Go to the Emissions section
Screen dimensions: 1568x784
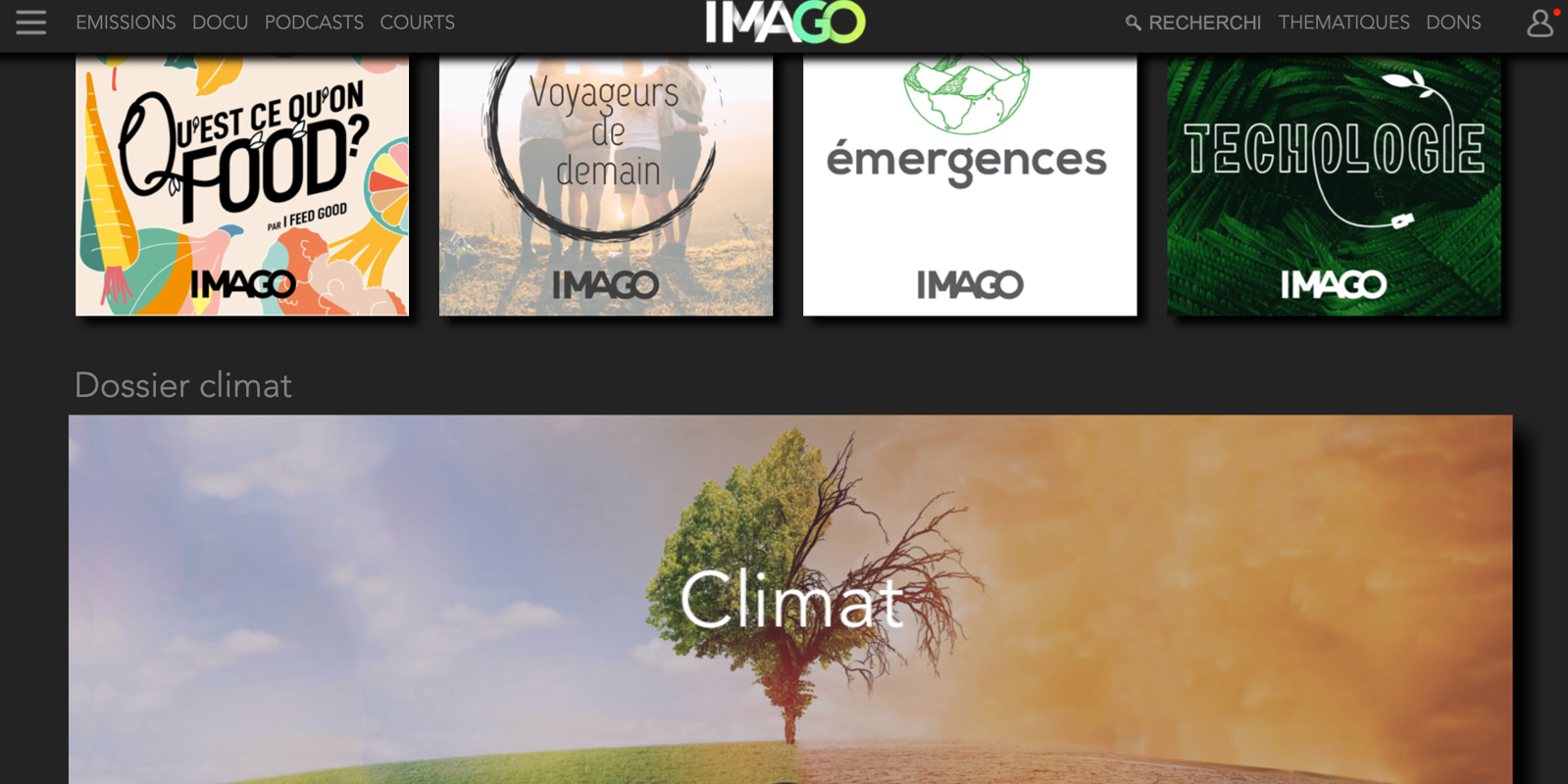tap(126, 23)
